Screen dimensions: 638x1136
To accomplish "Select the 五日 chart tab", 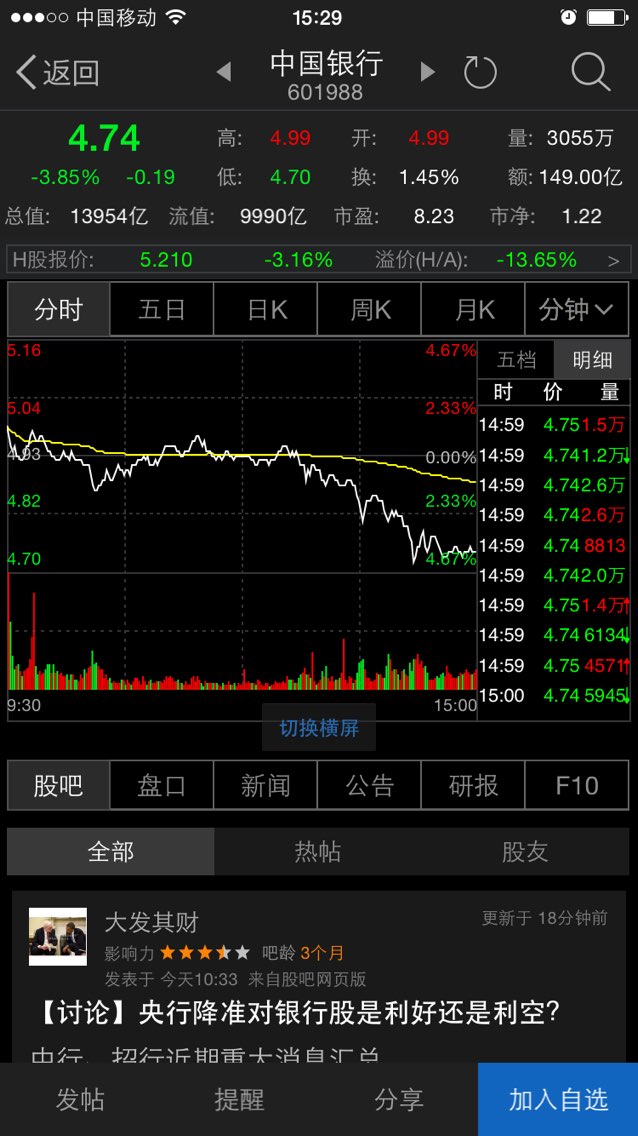I will (x=161, y=310).
